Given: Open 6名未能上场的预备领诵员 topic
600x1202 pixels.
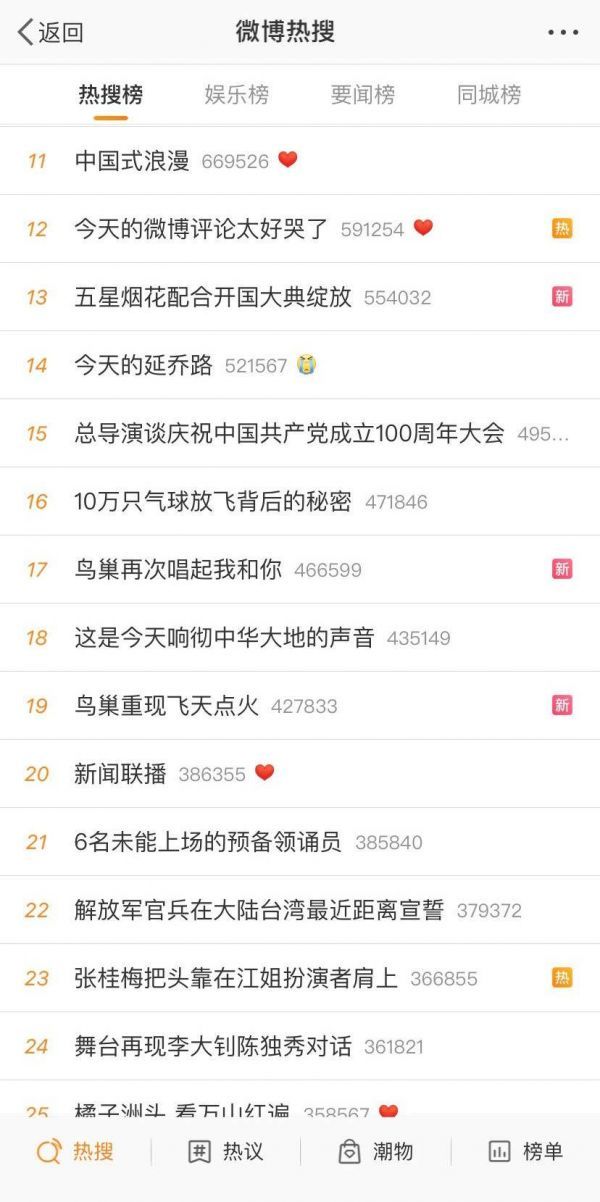Looking at the screenshot, I should (207, 842).
